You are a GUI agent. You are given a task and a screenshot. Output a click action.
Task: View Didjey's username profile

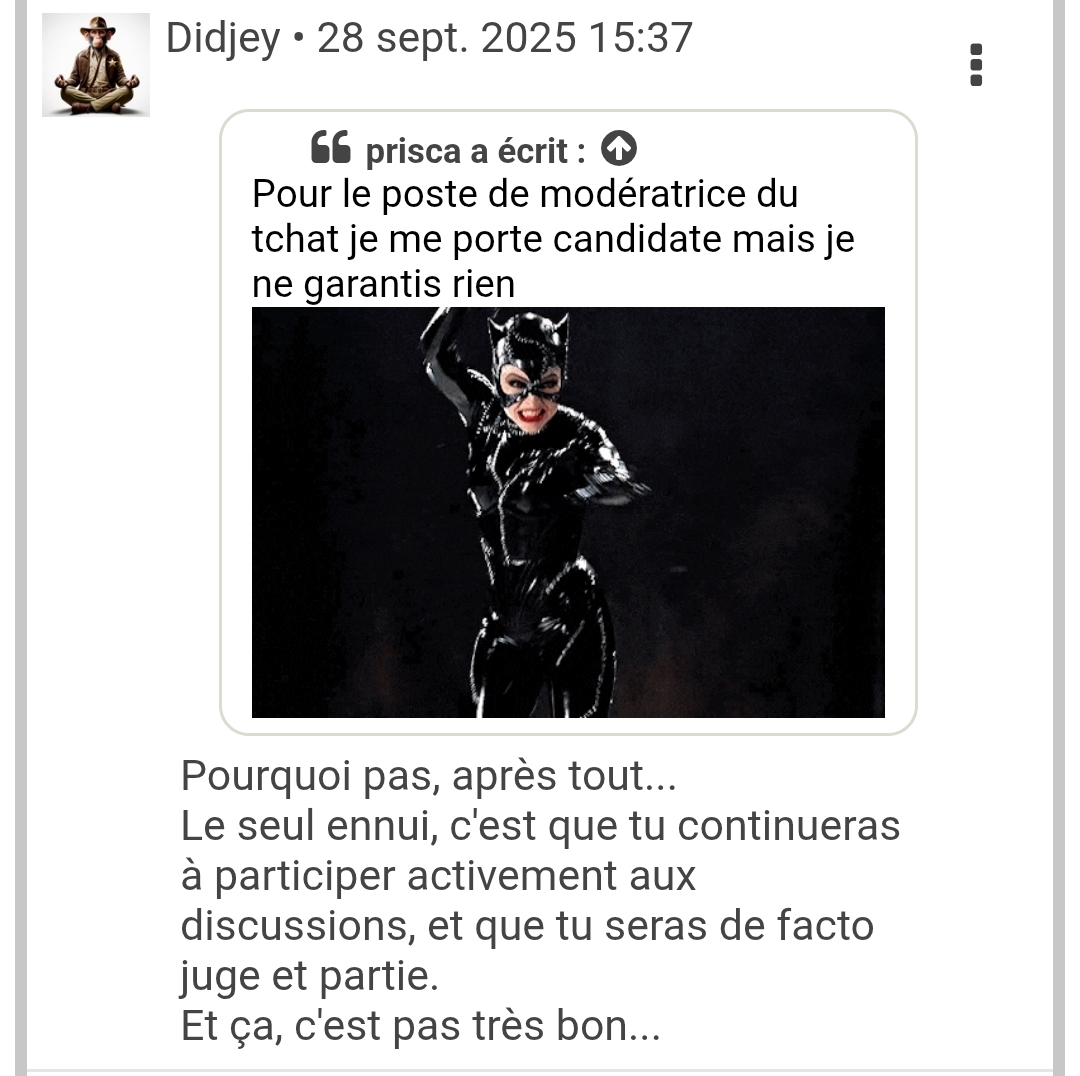223,39
